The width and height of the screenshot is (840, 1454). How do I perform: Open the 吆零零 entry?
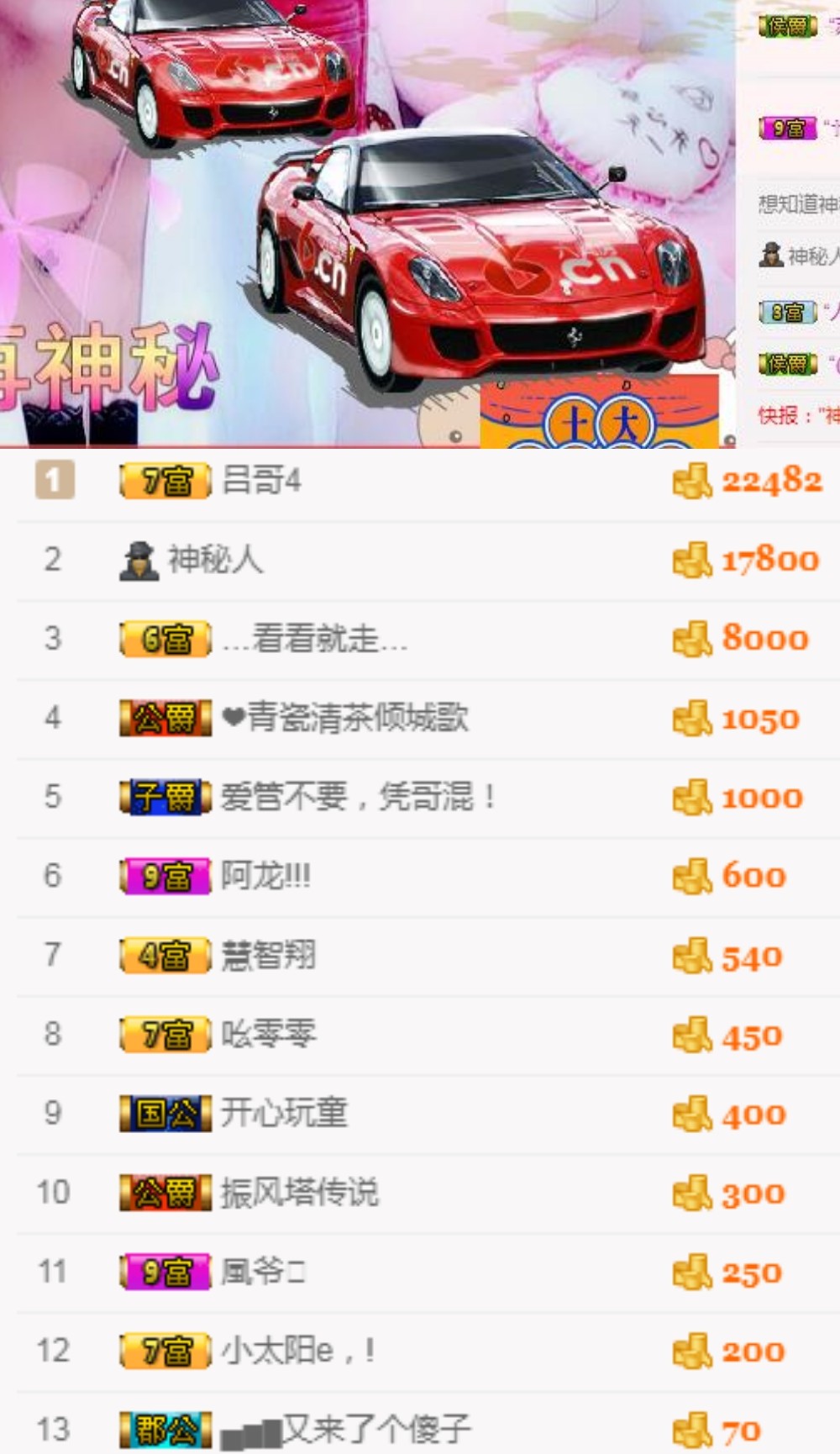[x=268, y=1035]
